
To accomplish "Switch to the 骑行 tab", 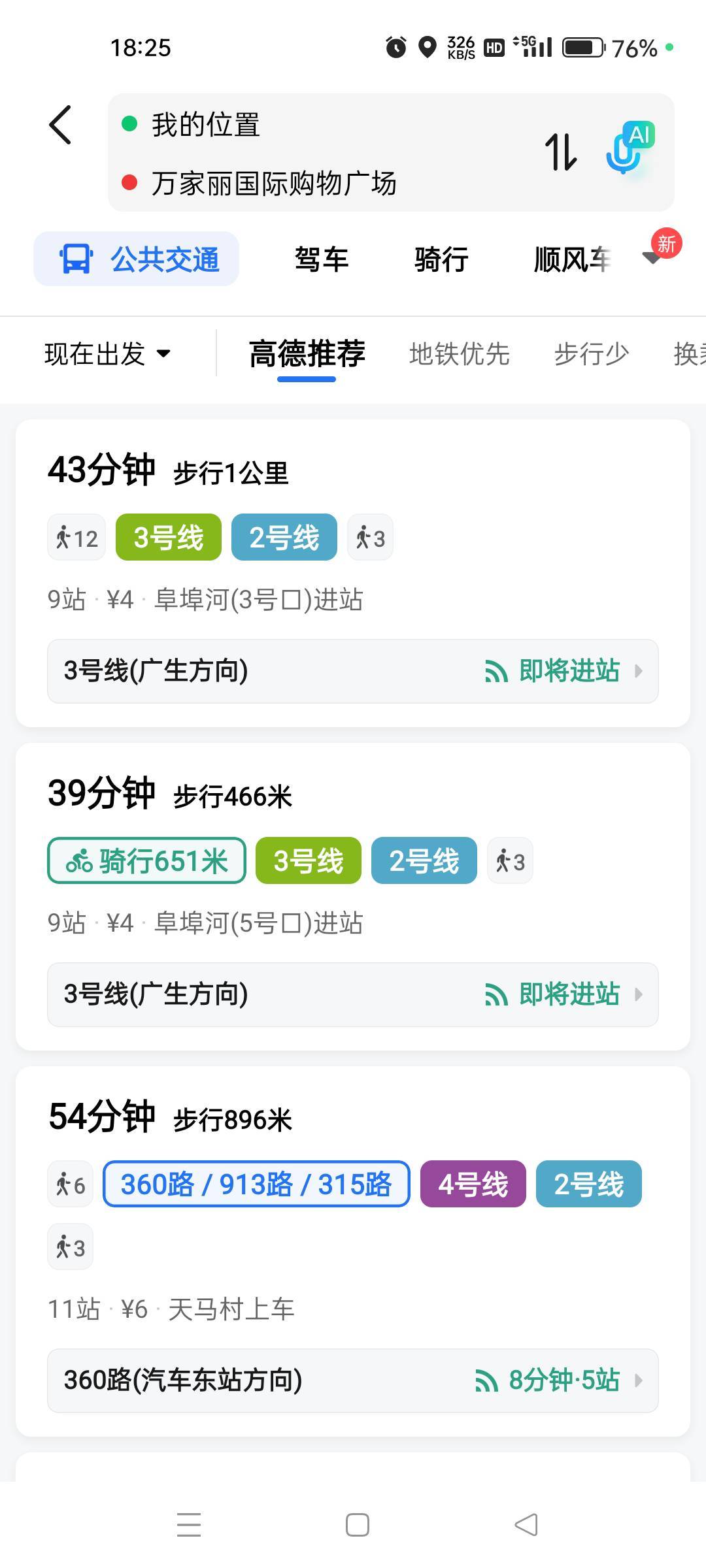I will [x=441, y=259].
